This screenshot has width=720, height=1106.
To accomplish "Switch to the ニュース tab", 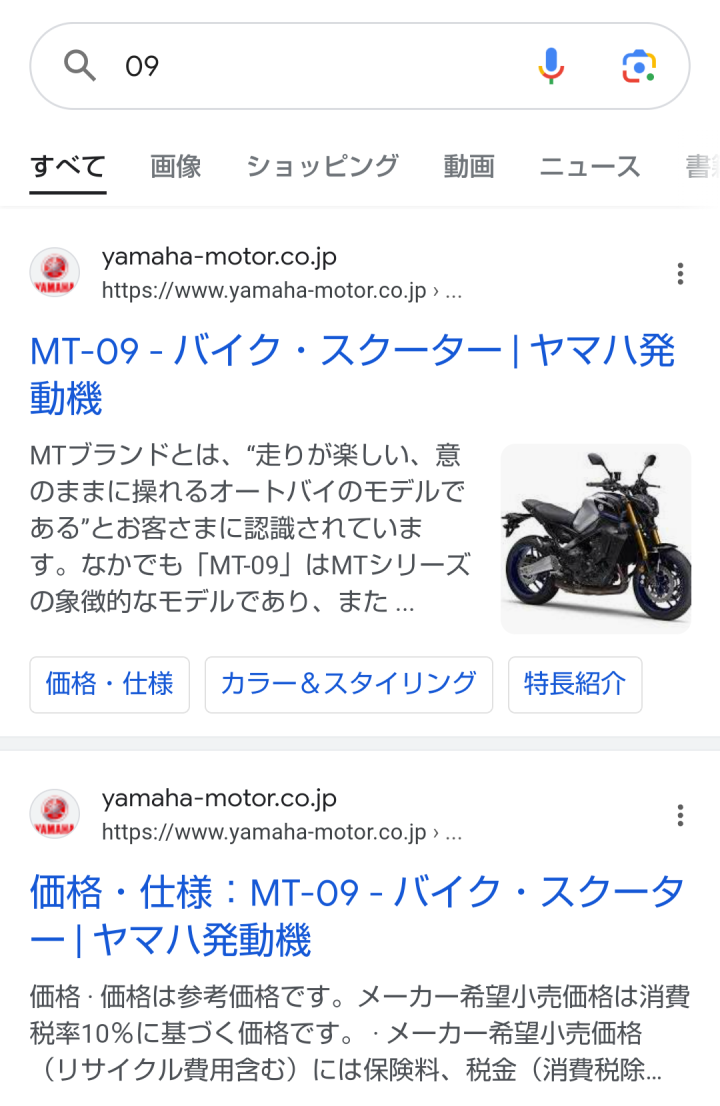I will click(x=590, y=166).
